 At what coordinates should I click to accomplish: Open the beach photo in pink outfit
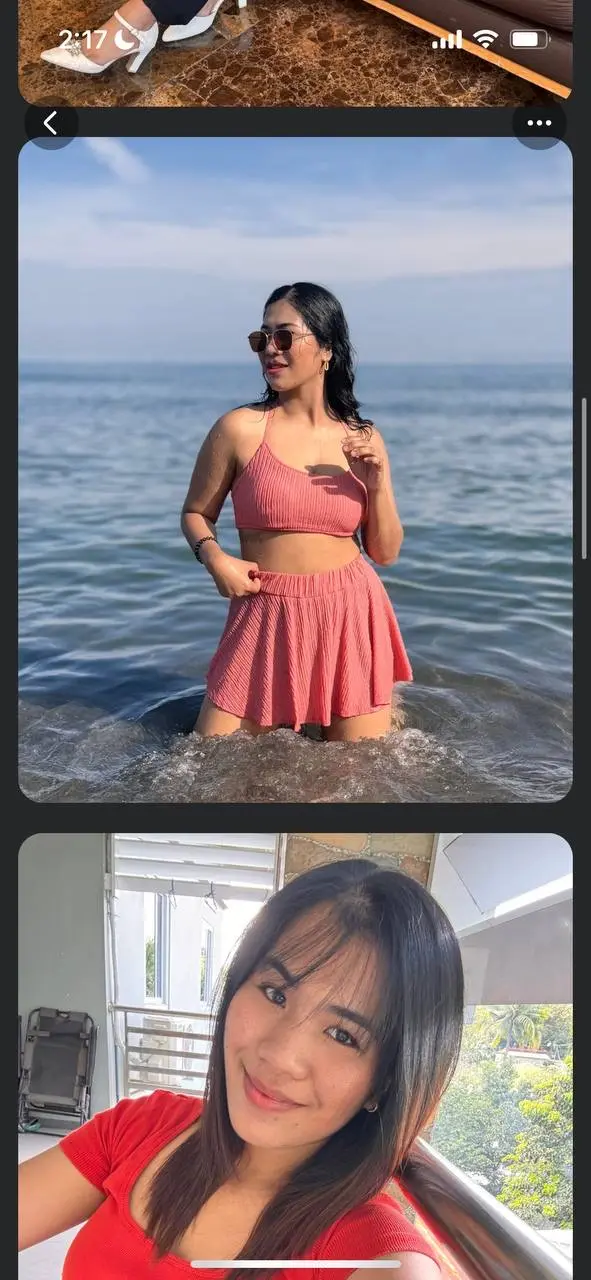[x=295, y=469]
